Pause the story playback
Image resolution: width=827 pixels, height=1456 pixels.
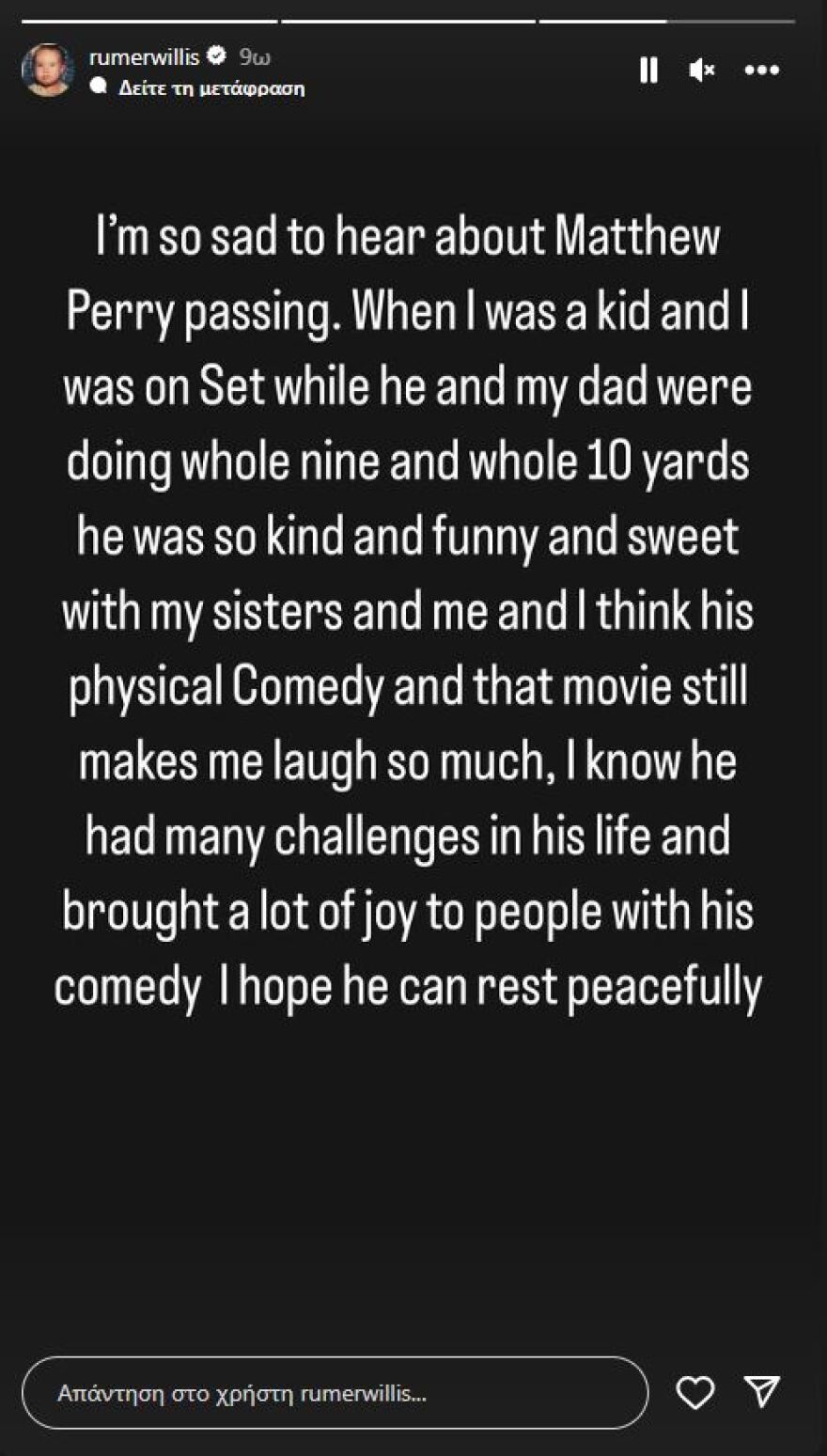(648, 70)
